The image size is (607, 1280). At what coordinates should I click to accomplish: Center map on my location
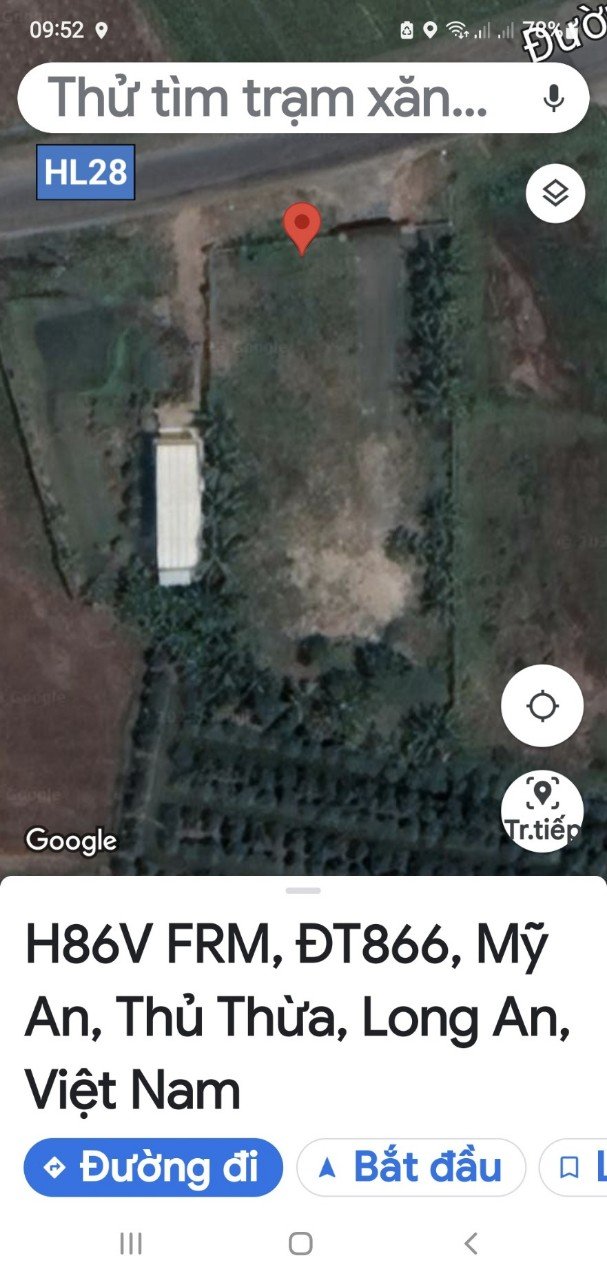542,706
